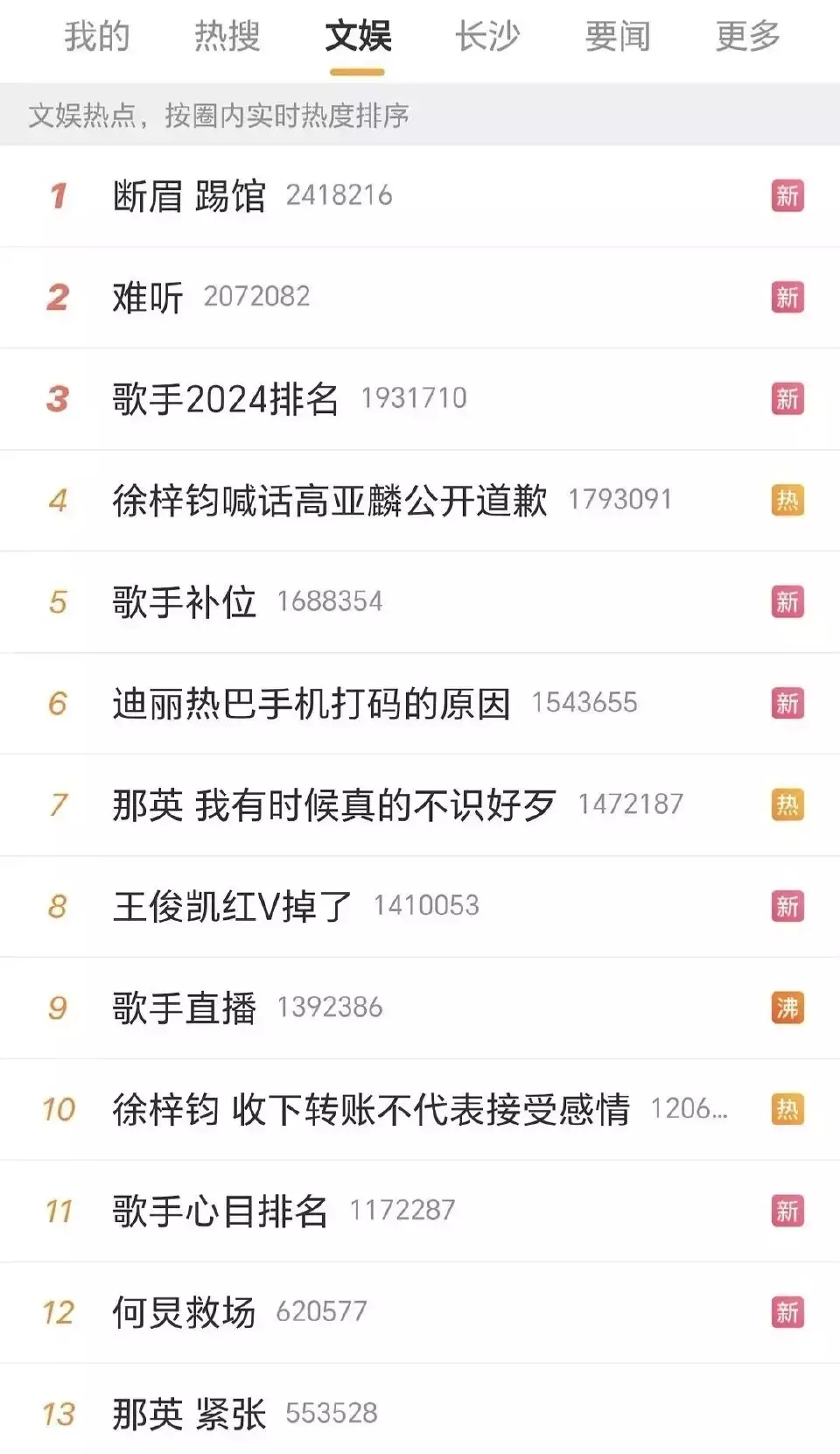Open 那英 我有时候真的不识好歹
The height and width of the screenshot is (1454, 840).
420,805
